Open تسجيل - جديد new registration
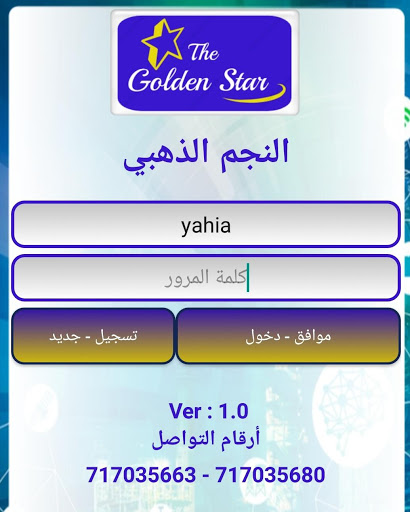The height and width of the screenshot is (512, 410). (x=93, y=336)
